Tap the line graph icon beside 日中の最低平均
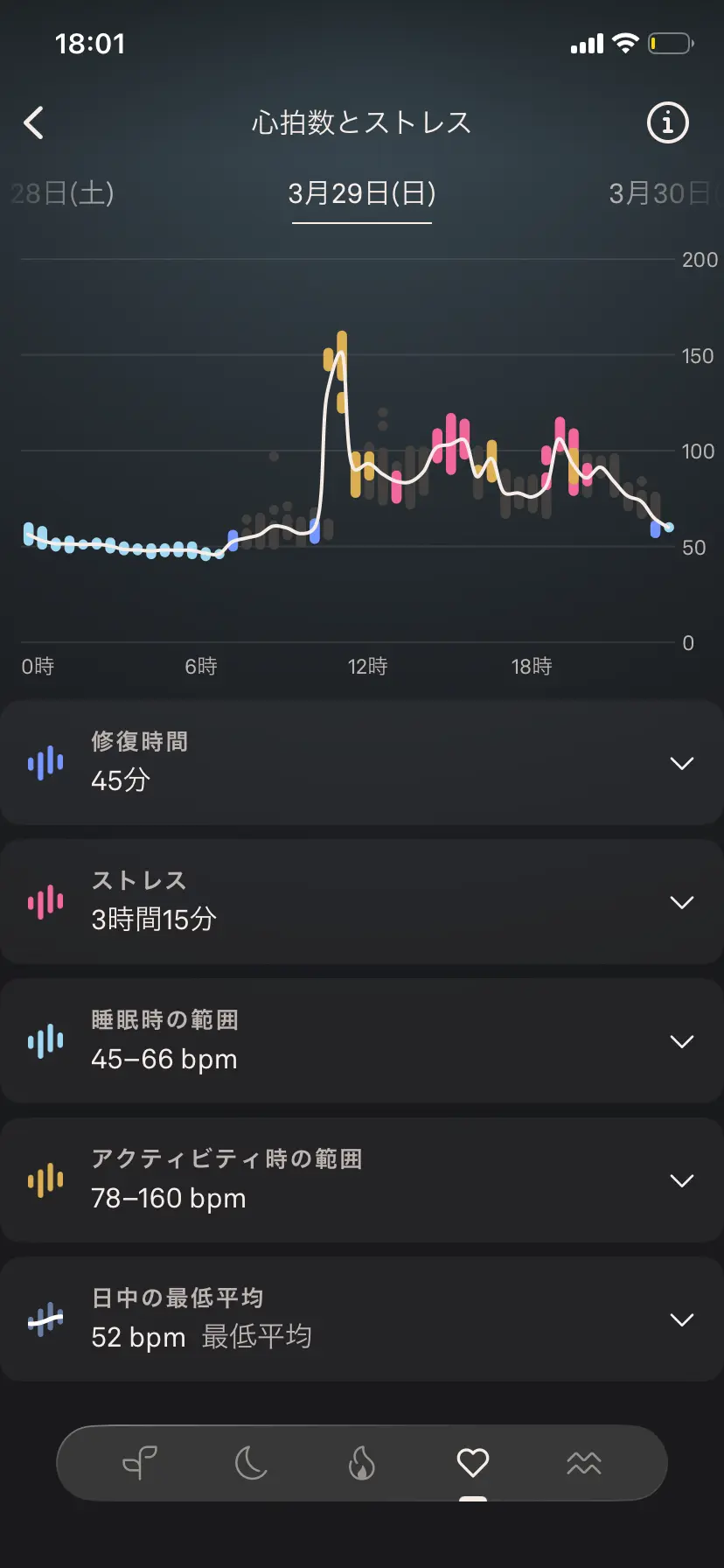Image resolution: width=724 pixels, height=1568 pixels. click(x=45, y=1319)
